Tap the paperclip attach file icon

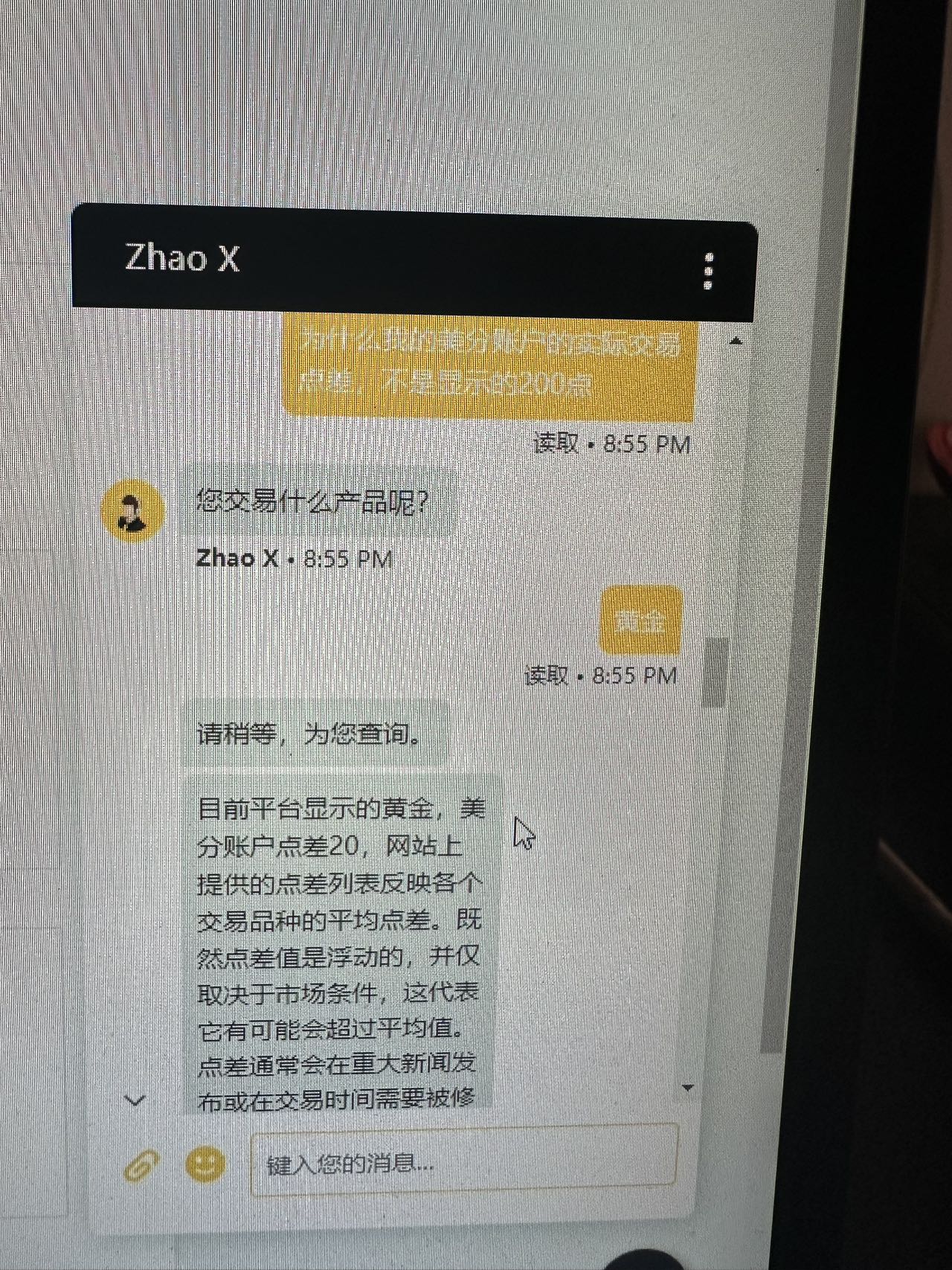coord(141,1166)
